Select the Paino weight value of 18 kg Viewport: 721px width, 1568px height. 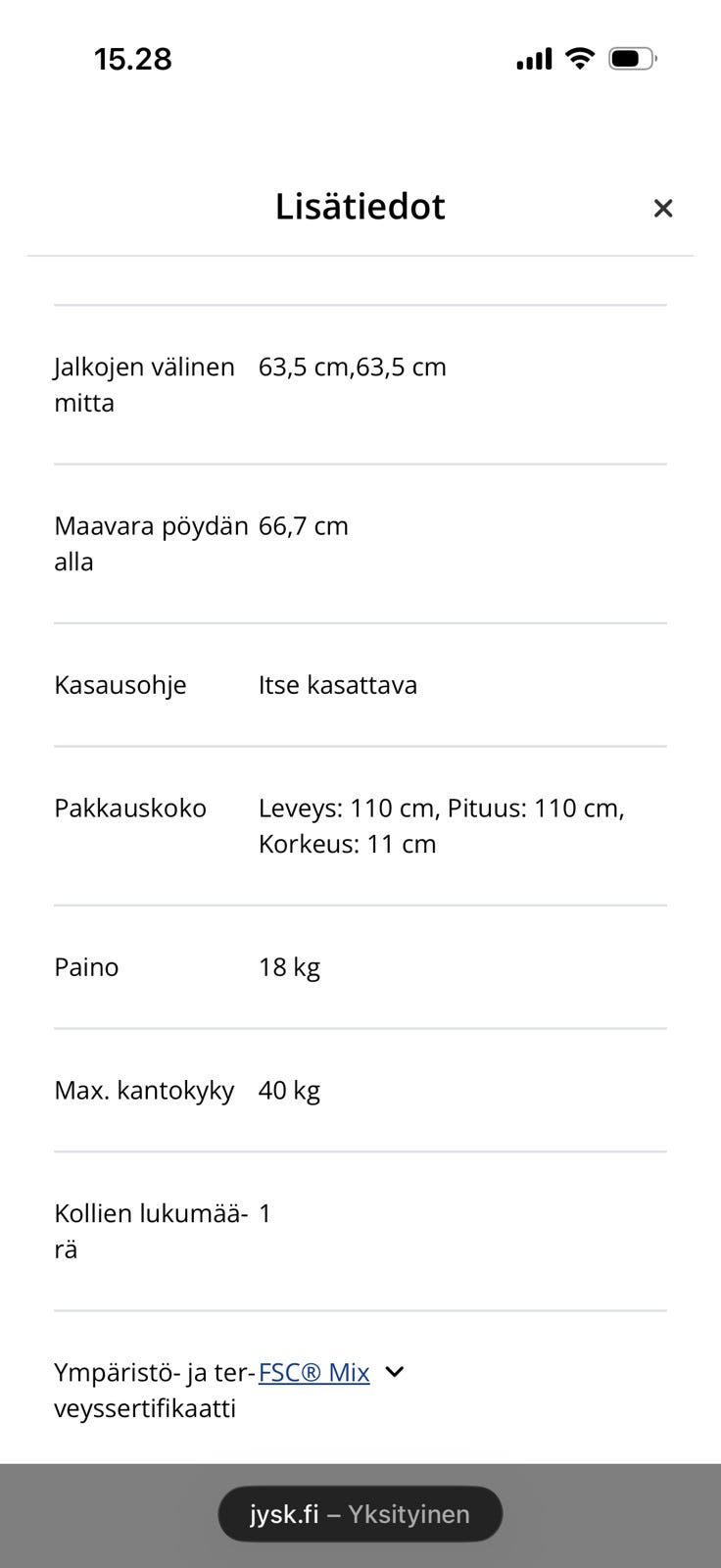pyautogui.click(x=288, y=967)
